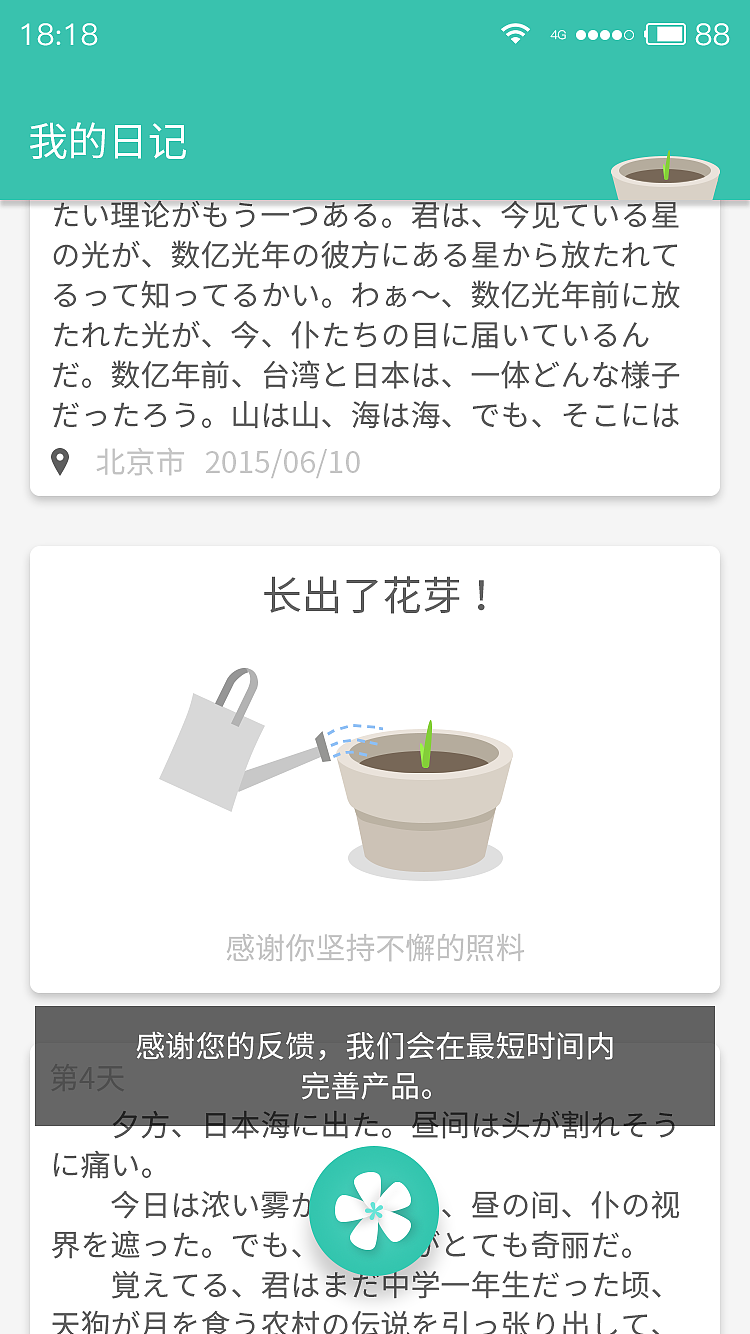Tap the date 2015/06/10

(283, 462)
